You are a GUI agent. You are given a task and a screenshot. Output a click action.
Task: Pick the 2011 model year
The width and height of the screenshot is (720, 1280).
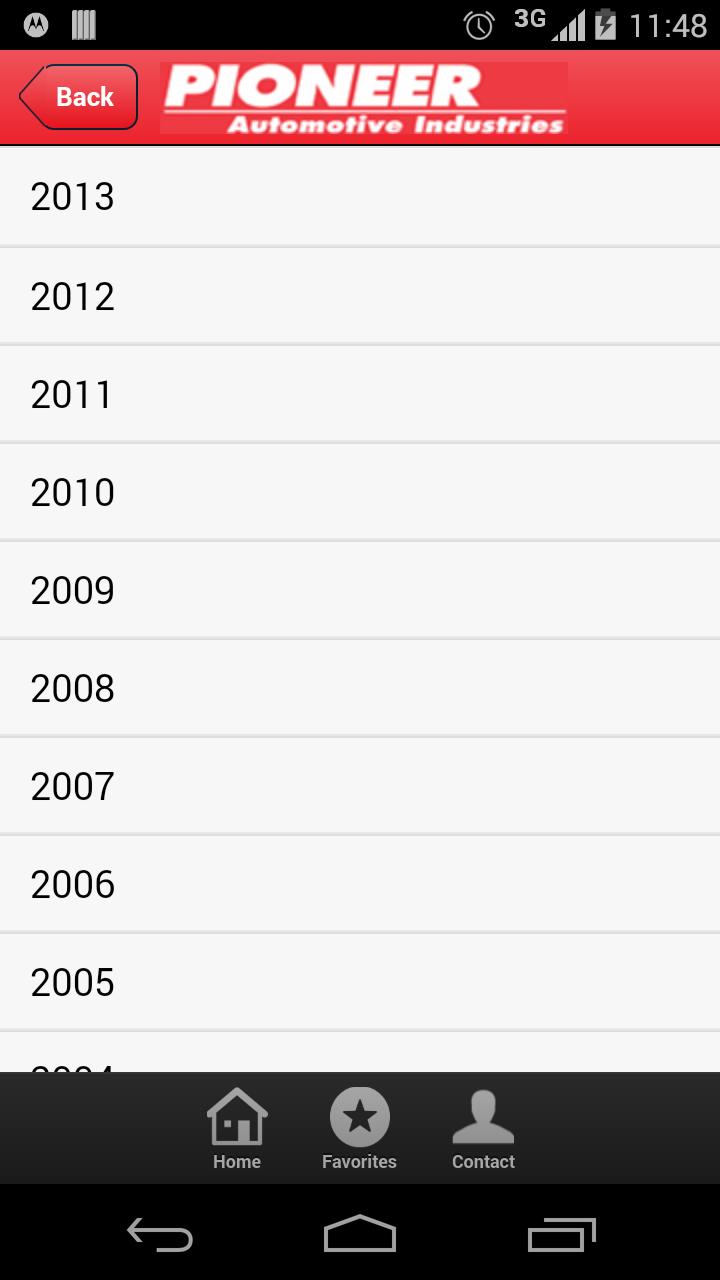360,394
